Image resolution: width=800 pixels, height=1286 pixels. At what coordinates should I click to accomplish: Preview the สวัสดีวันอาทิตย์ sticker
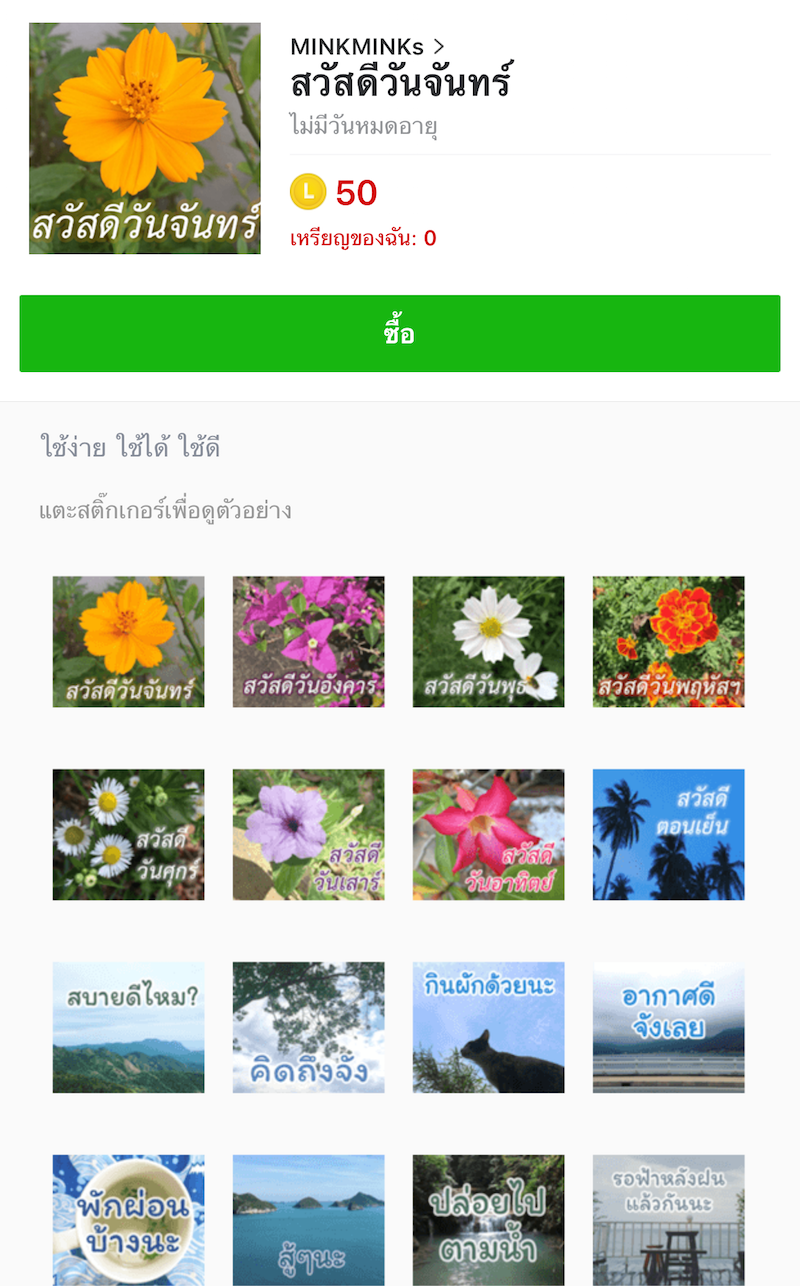click(x=488, y=834)
